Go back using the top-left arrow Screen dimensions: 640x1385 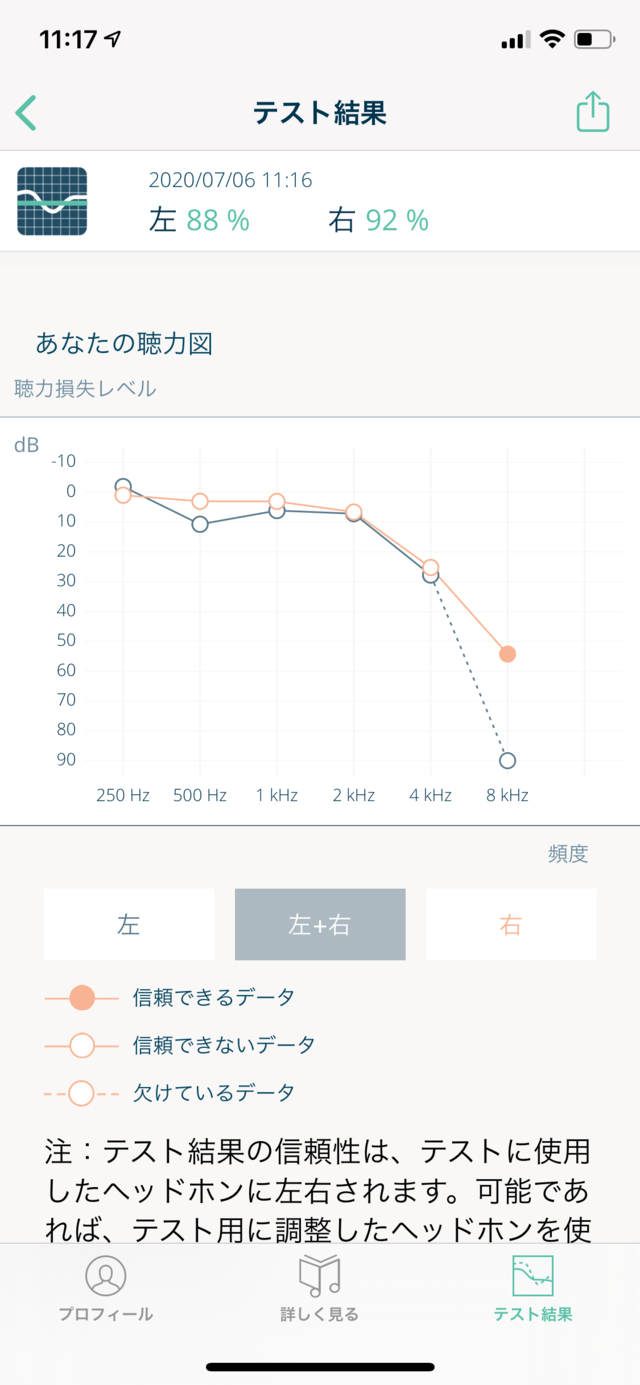click(x=26, y=113)
